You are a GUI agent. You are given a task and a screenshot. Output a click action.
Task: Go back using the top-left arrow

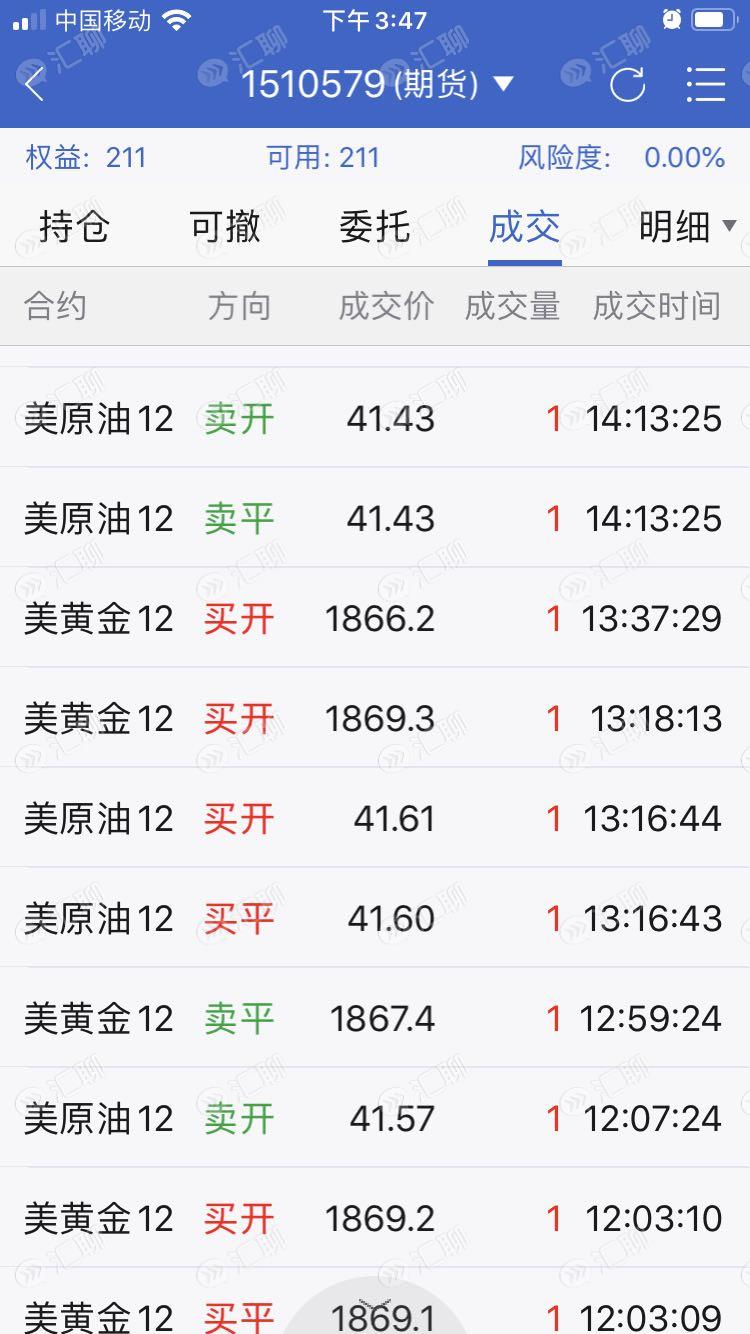coord(35,84)
